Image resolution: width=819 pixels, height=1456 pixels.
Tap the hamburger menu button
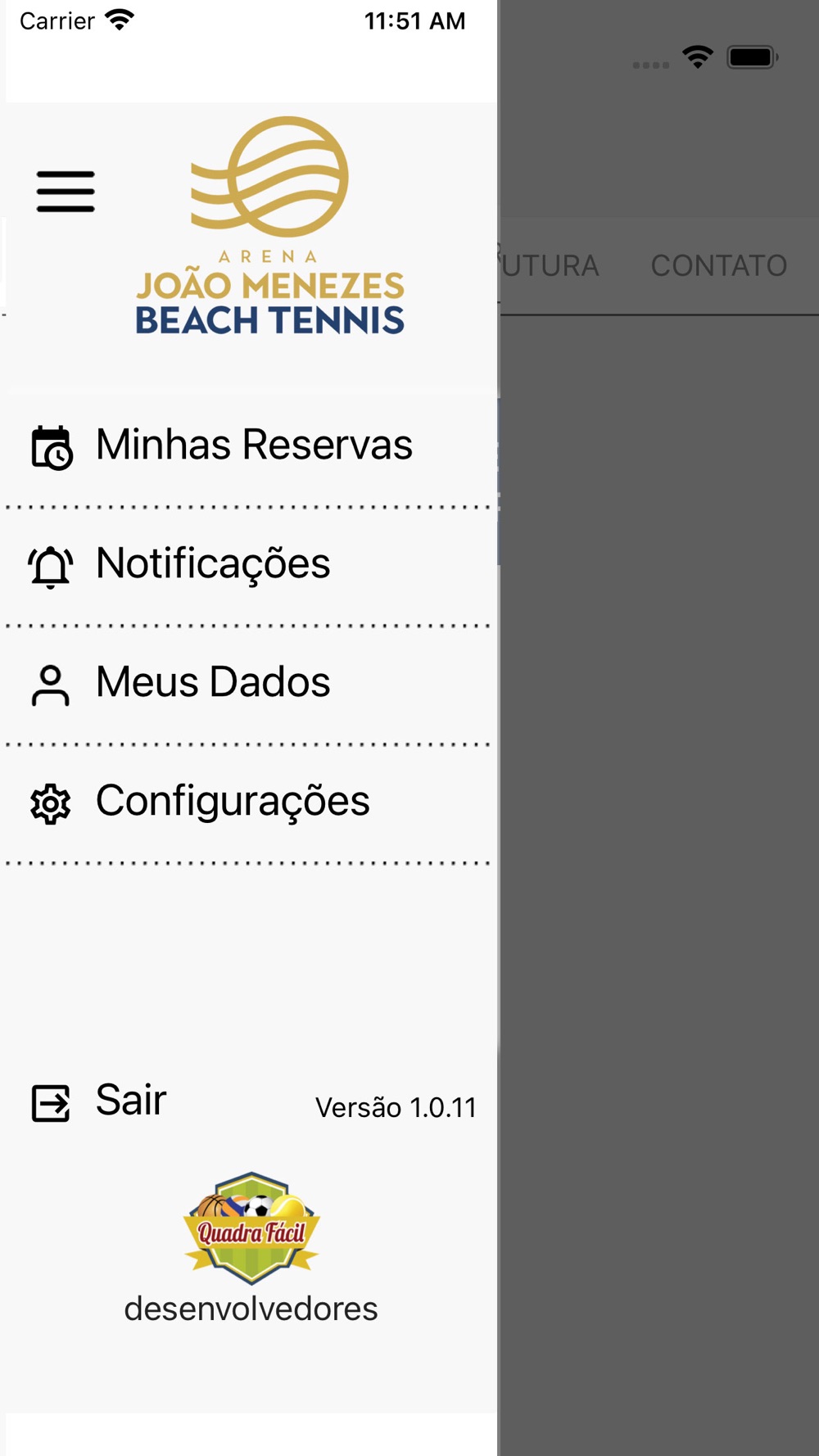click(66, 192)
